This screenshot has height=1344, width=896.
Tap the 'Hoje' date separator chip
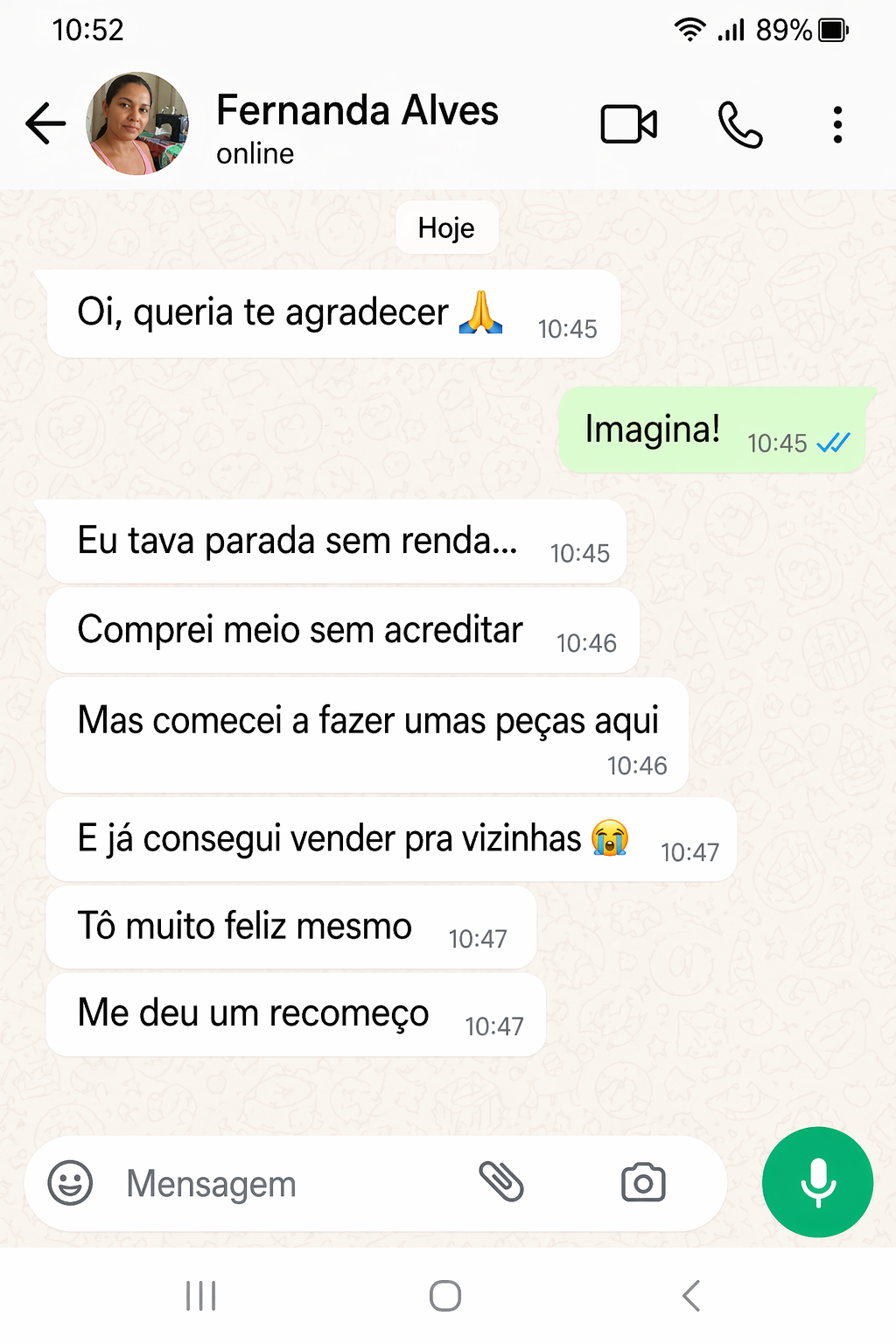[x=446, y=227]
